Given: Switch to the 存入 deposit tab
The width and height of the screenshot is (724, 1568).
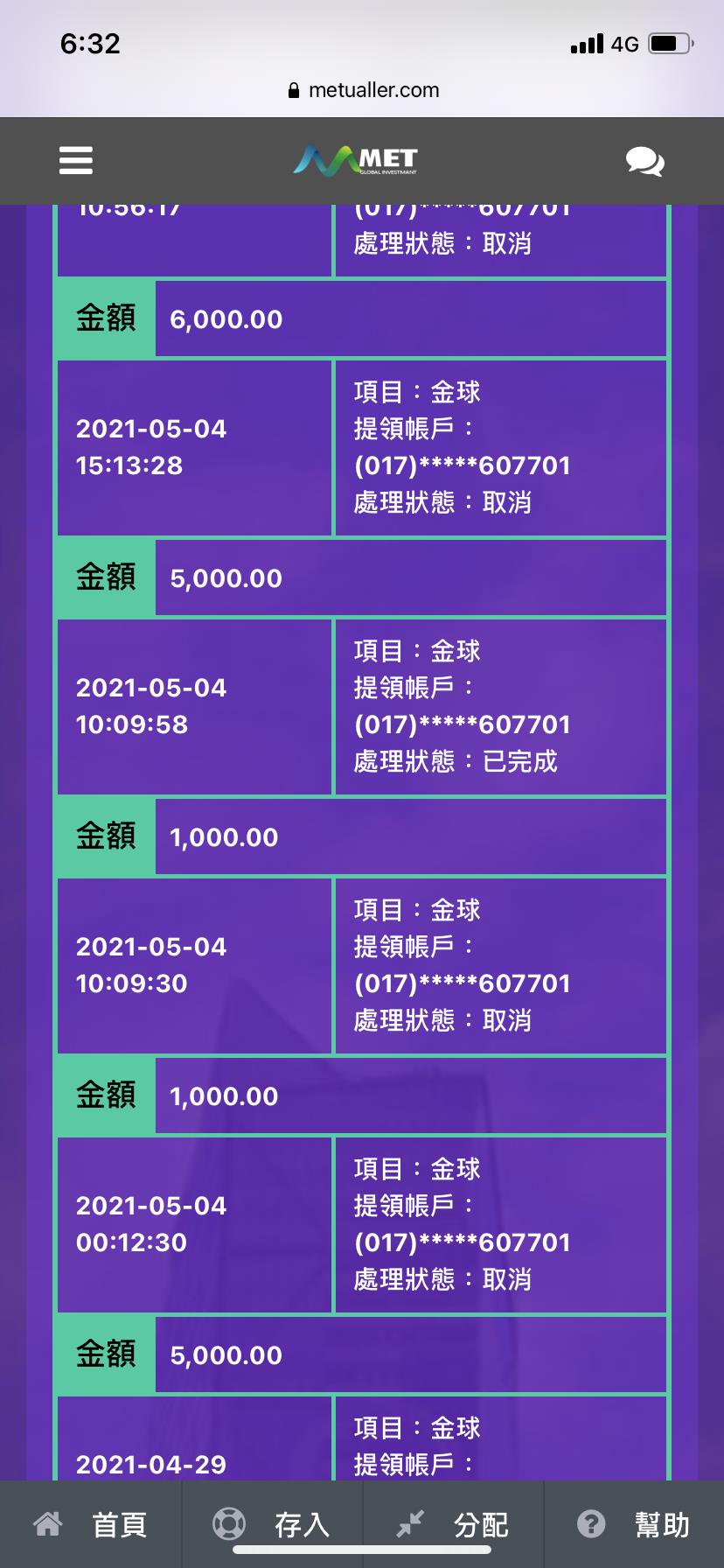Looking at the screenshot, I should (272, 1524).
